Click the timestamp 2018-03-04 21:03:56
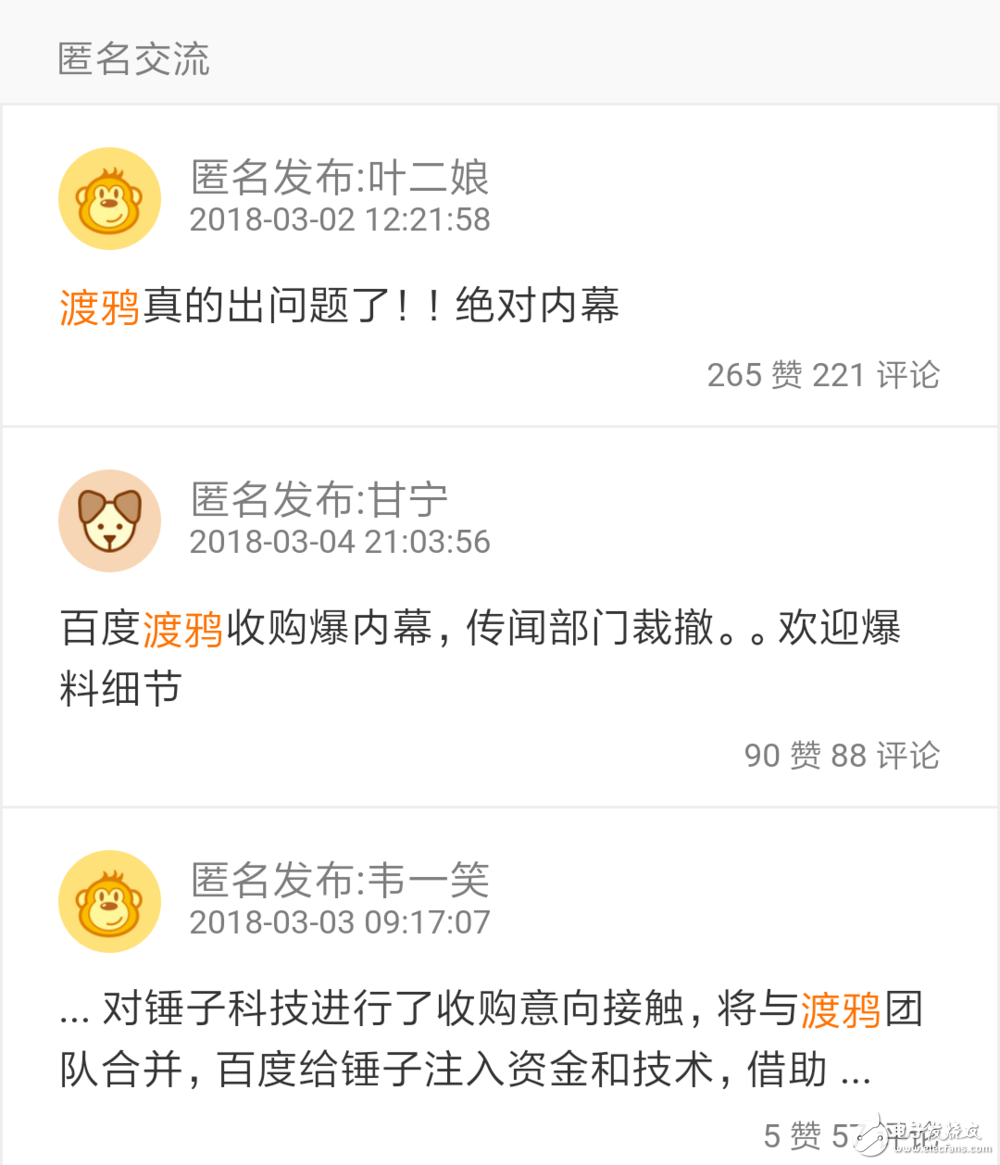The image size is (1000, 1165). pos(340,542)
